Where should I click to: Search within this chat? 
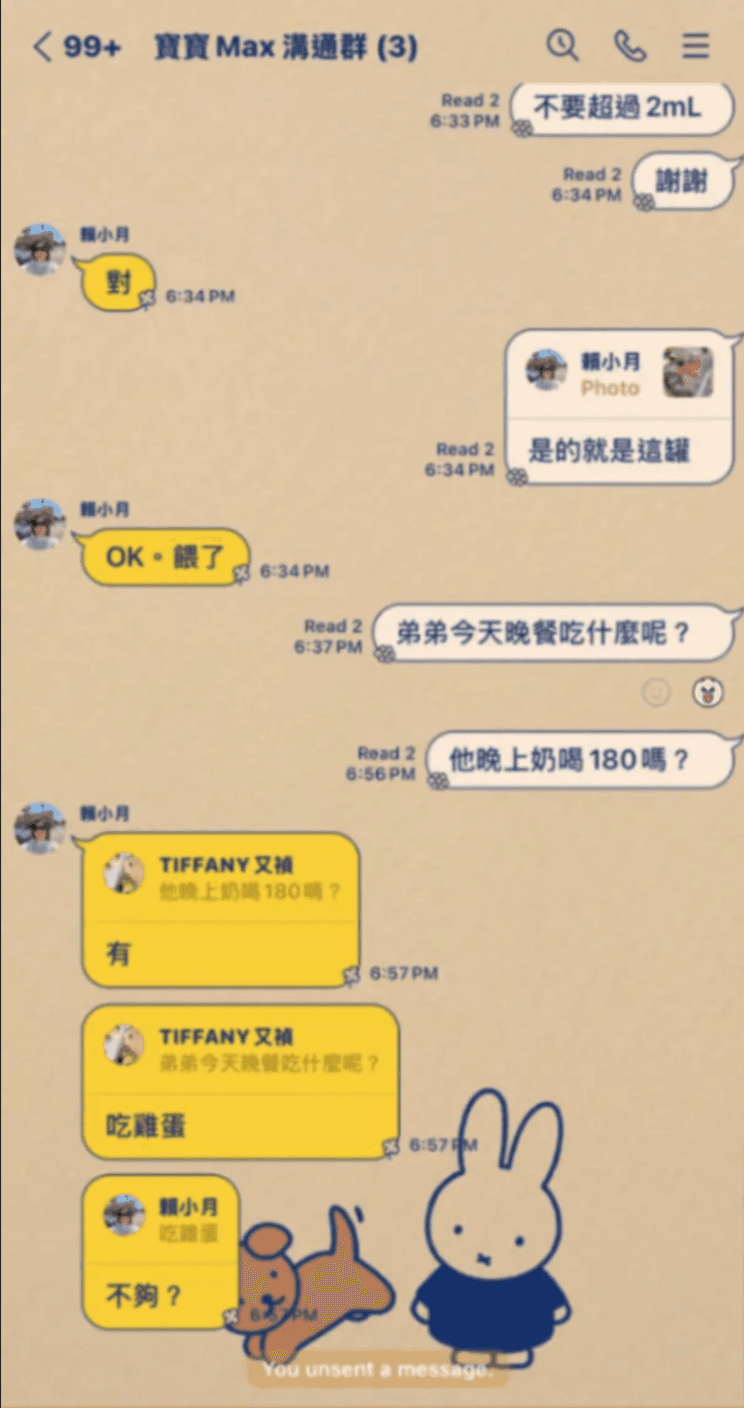tap(562, 46)
